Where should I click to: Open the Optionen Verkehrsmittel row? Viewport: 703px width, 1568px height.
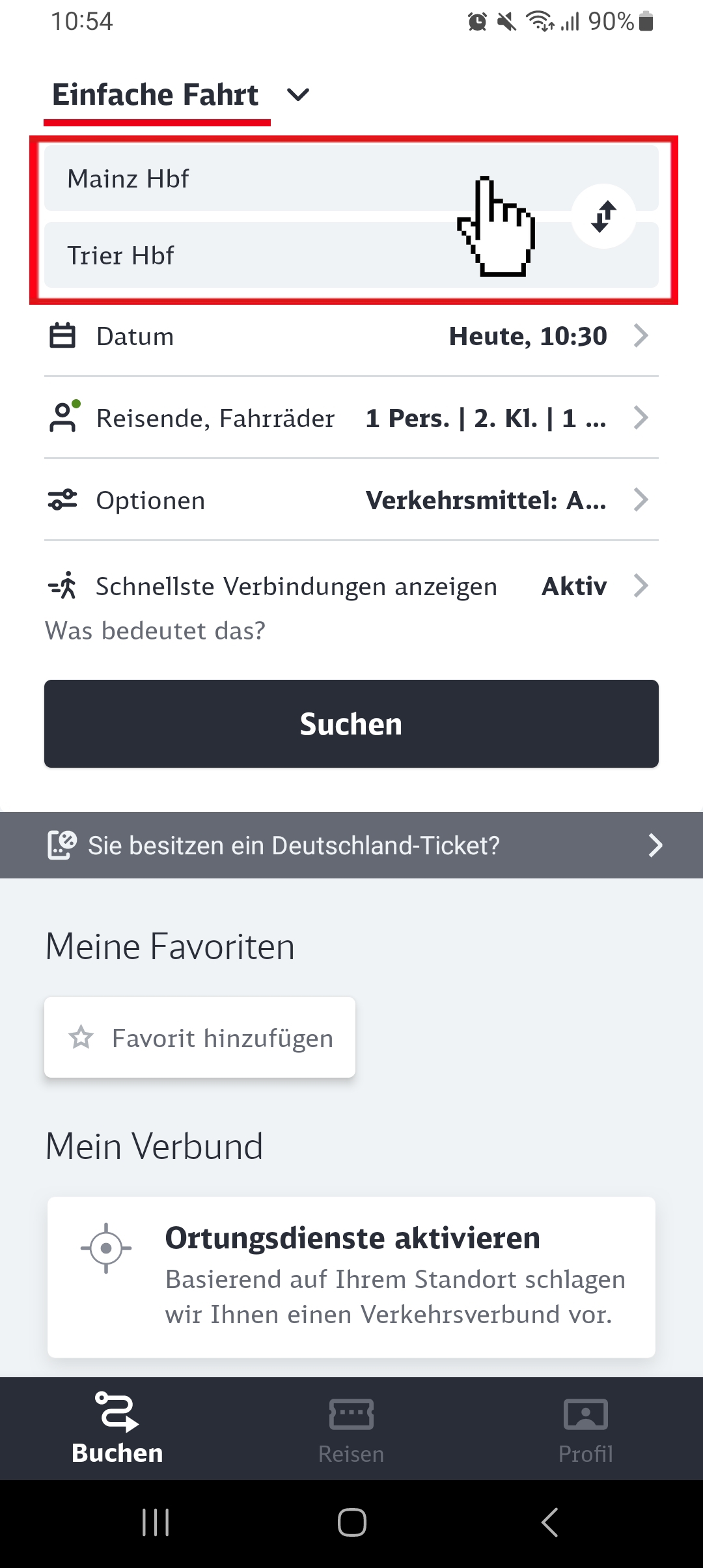pos(351,500)
